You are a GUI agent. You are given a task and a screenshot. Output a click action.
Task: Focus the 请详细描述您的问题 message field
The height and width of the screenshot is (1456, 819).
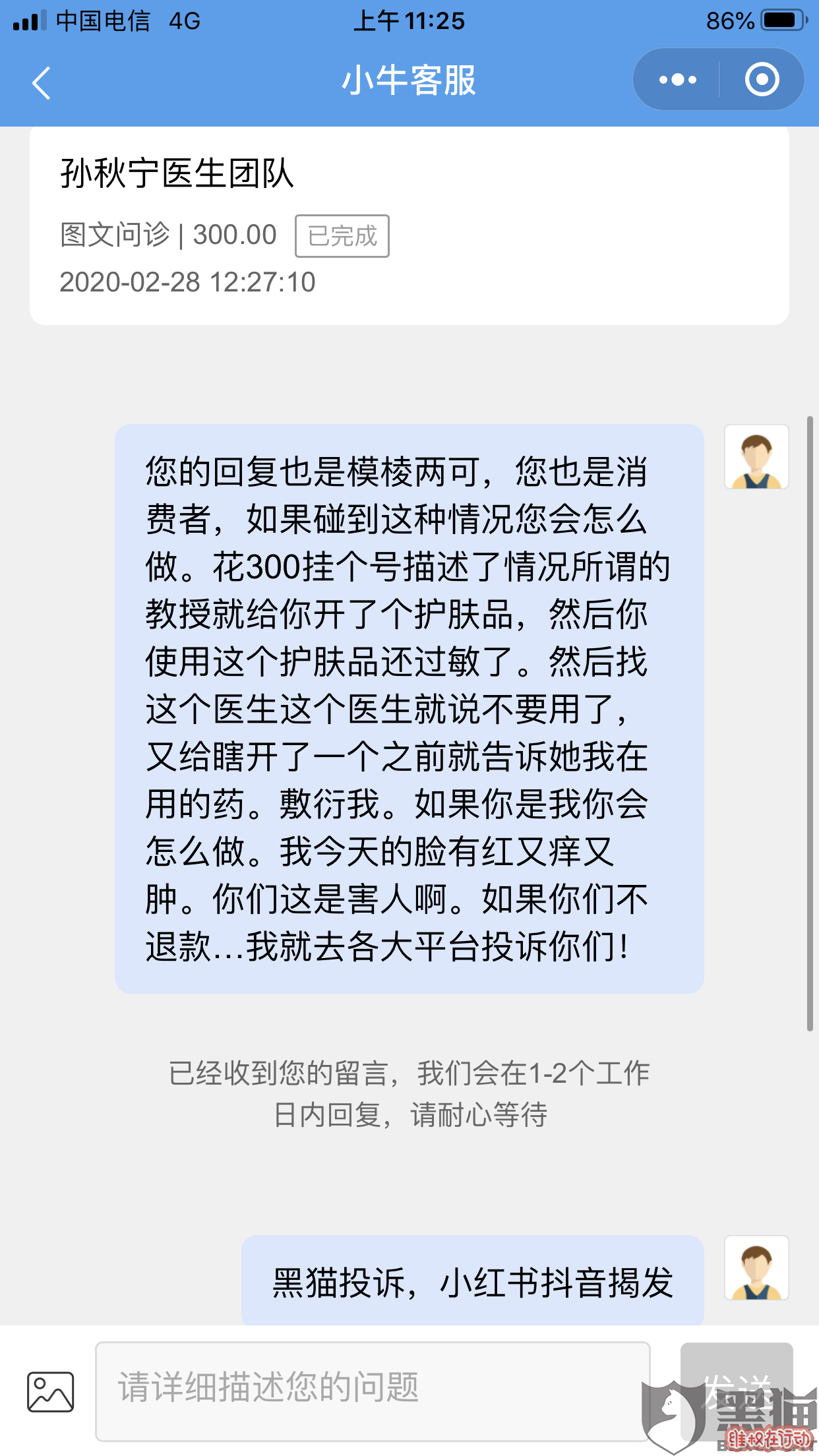click(373, 1390)
